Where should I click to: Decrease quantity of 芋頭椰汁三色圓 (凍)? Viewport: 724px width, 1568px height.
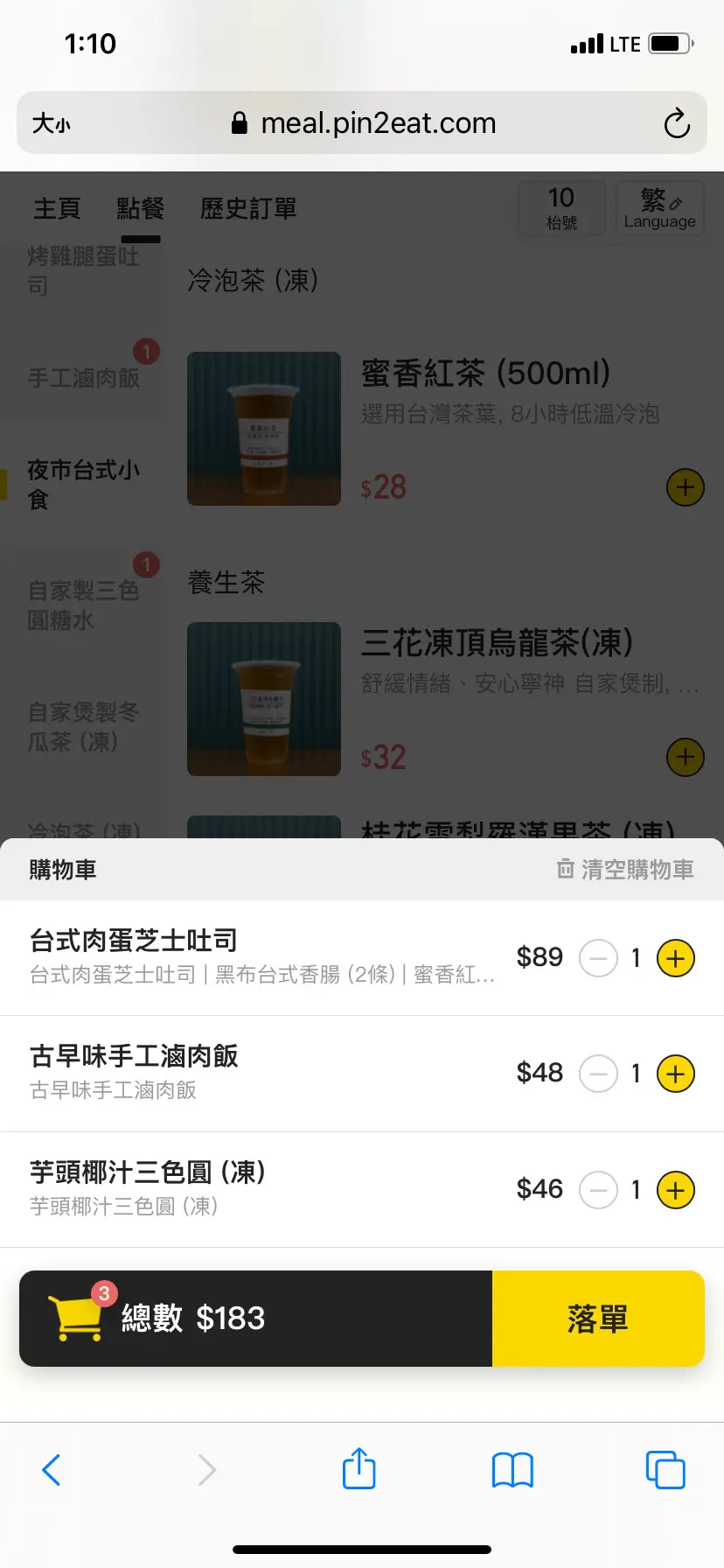coord(599,1190)
